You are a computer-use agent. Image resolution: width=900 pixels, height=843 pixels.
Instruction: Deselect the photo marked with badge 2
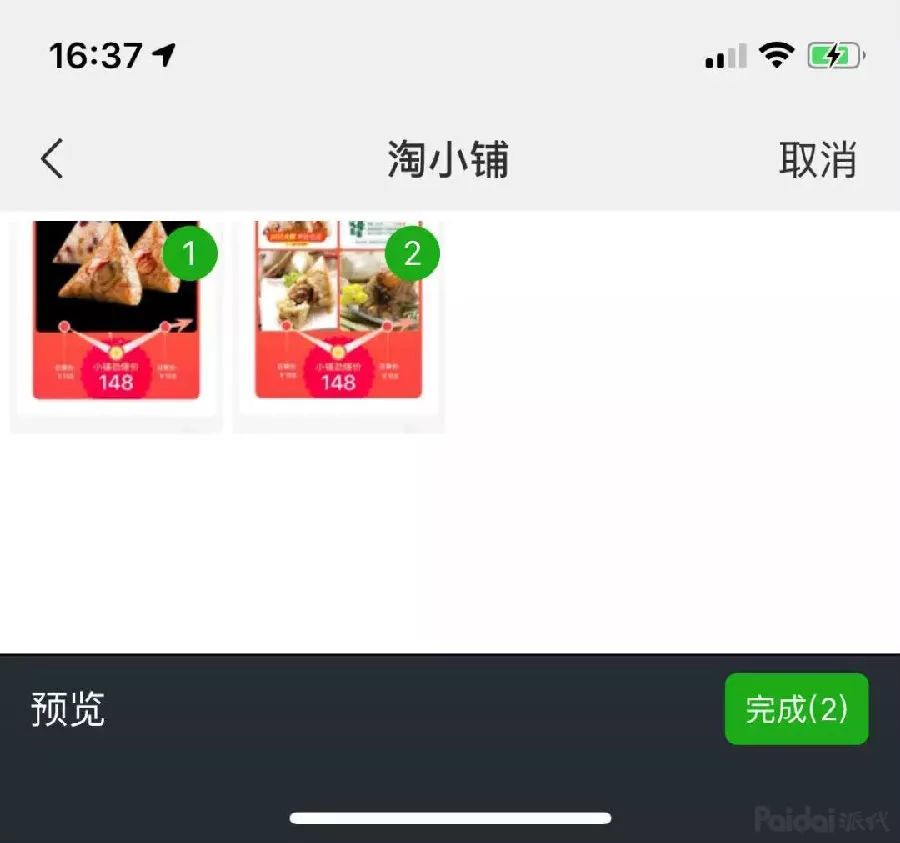[x=411, y=255]
